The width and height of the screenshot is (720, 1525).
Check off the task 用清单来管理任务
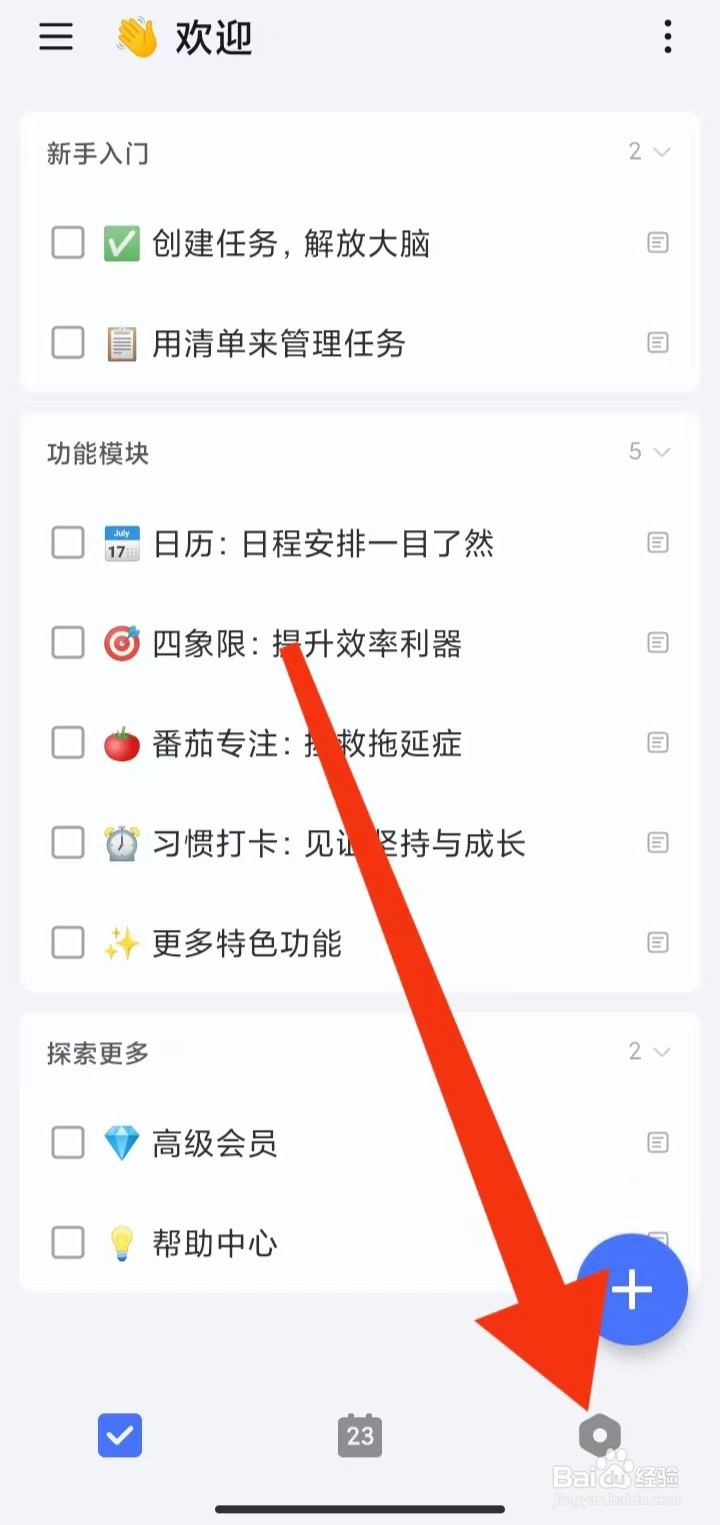click(67, 343)
